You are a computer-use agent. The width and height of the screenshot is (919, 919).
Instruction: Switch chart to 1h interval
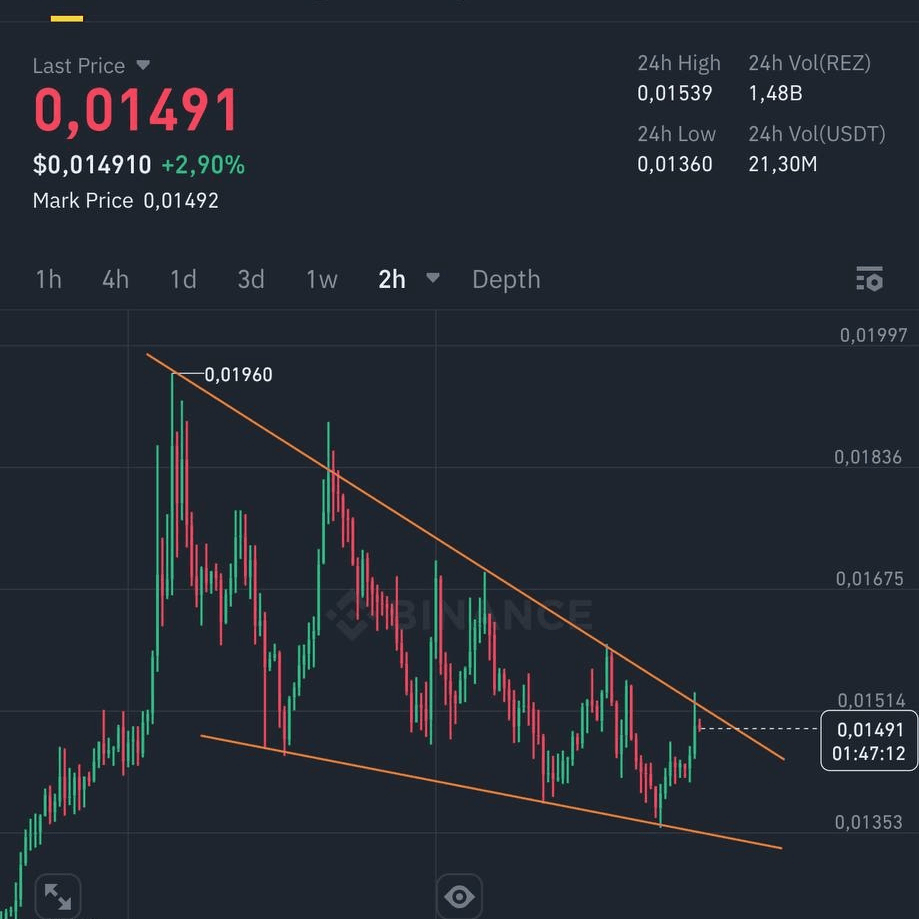[x=48, y=280]
